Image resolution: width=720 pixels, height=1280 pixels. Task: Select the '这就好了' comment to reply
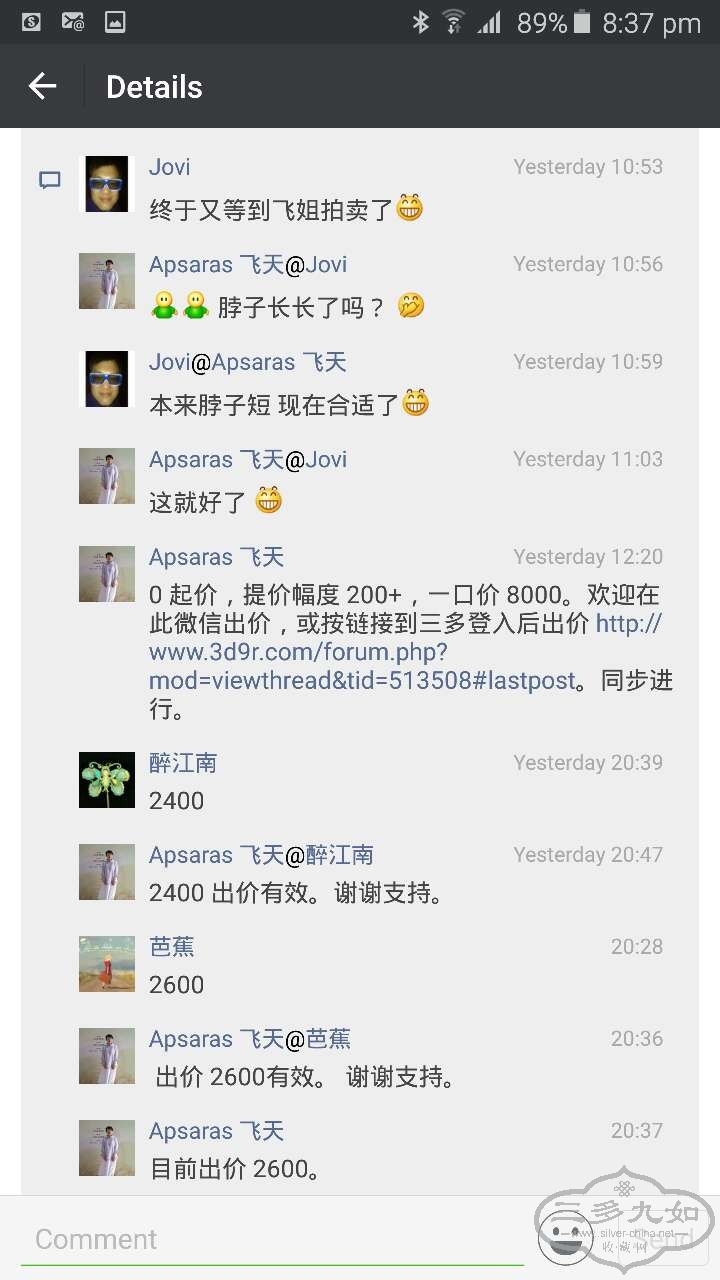[198, 502]
